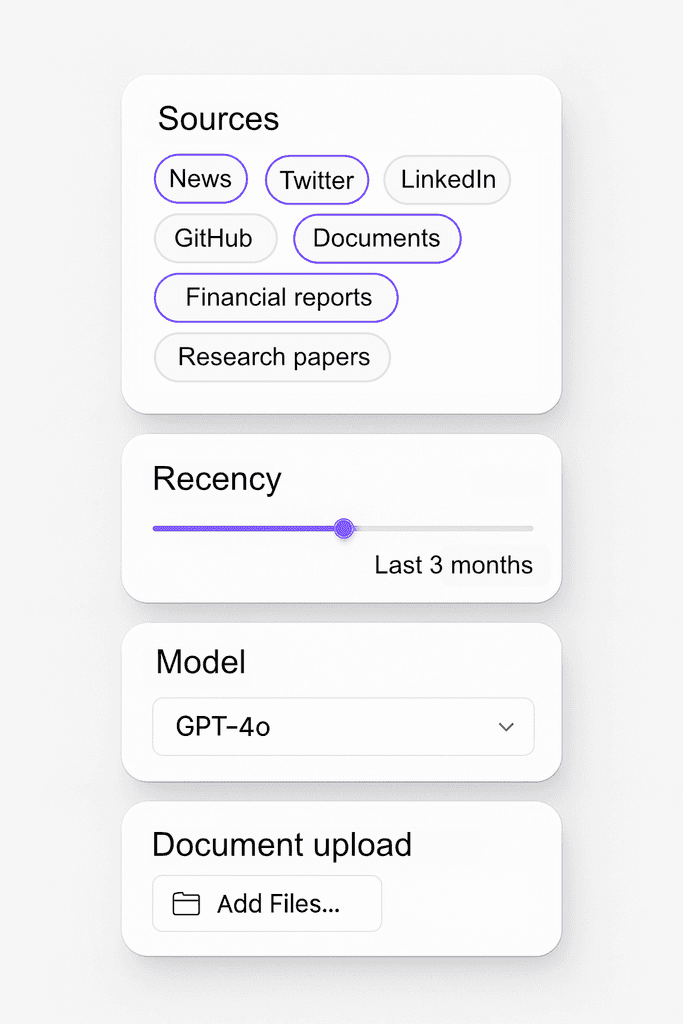This screenshot has width=683, height=1024.
Task: Toggle the Documents source chip
Action: tap(377, 238)
